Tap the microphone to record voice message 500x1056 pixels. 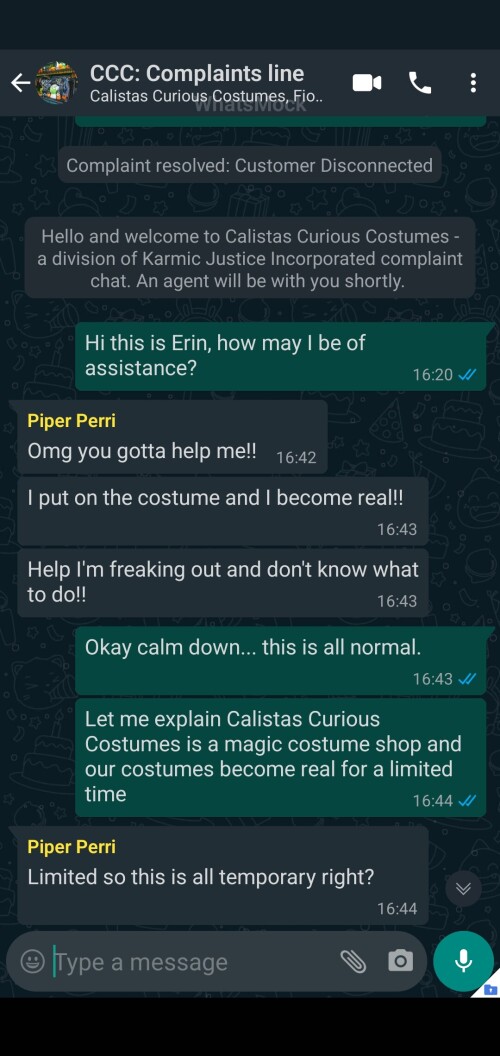(464, 961)
